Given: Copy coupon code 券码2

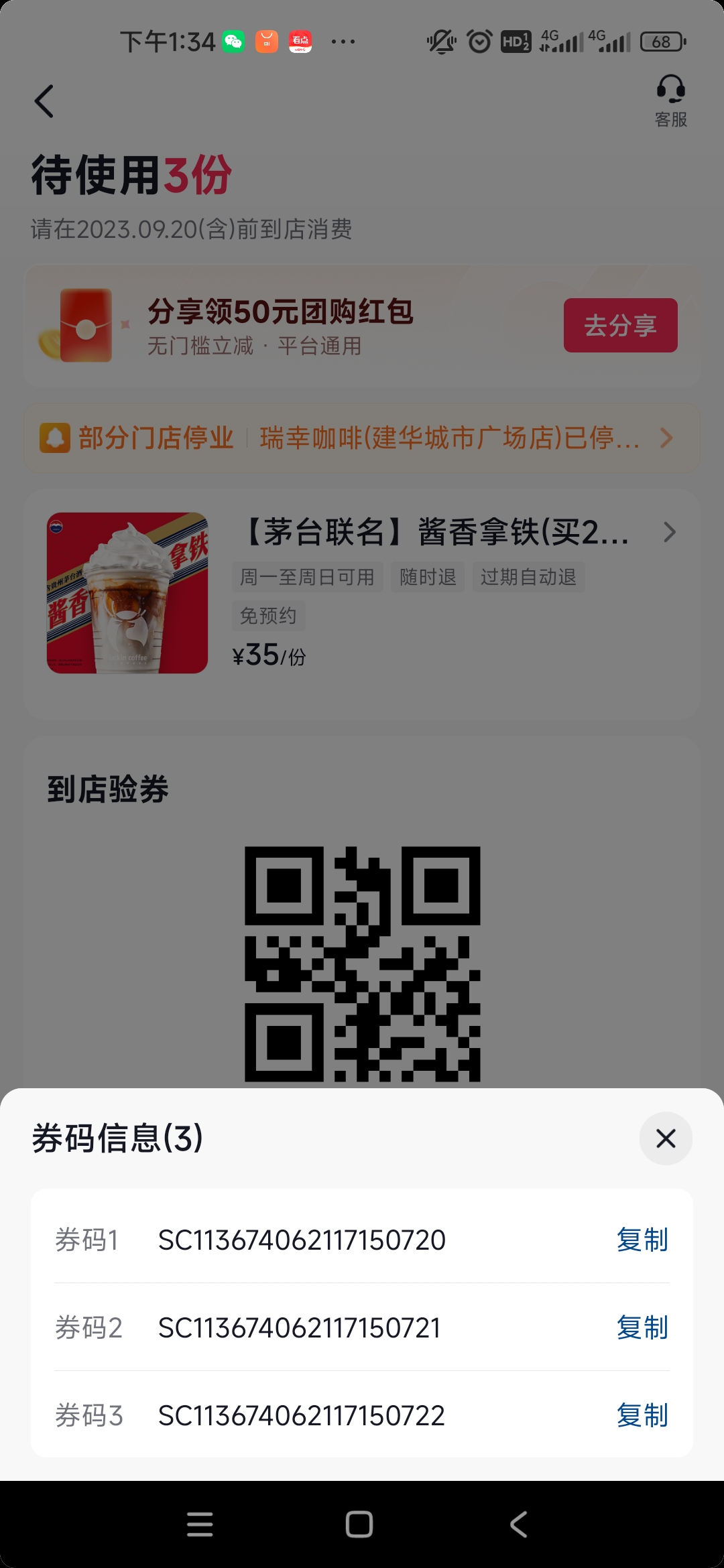Looking at the screenshot, I should click(x=642, y=1327).
